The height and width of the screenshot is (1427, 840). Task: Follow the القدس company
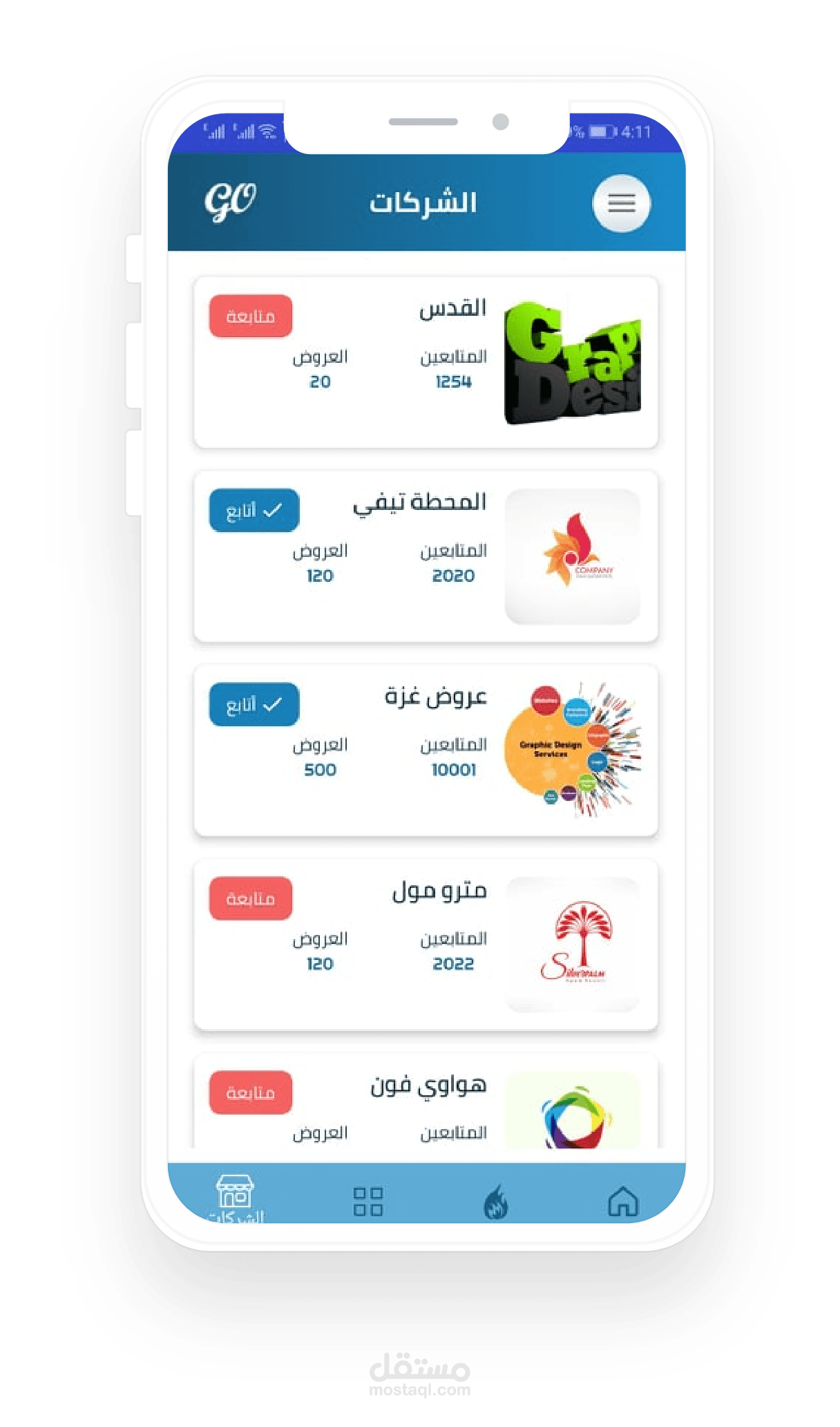point(251,316)
